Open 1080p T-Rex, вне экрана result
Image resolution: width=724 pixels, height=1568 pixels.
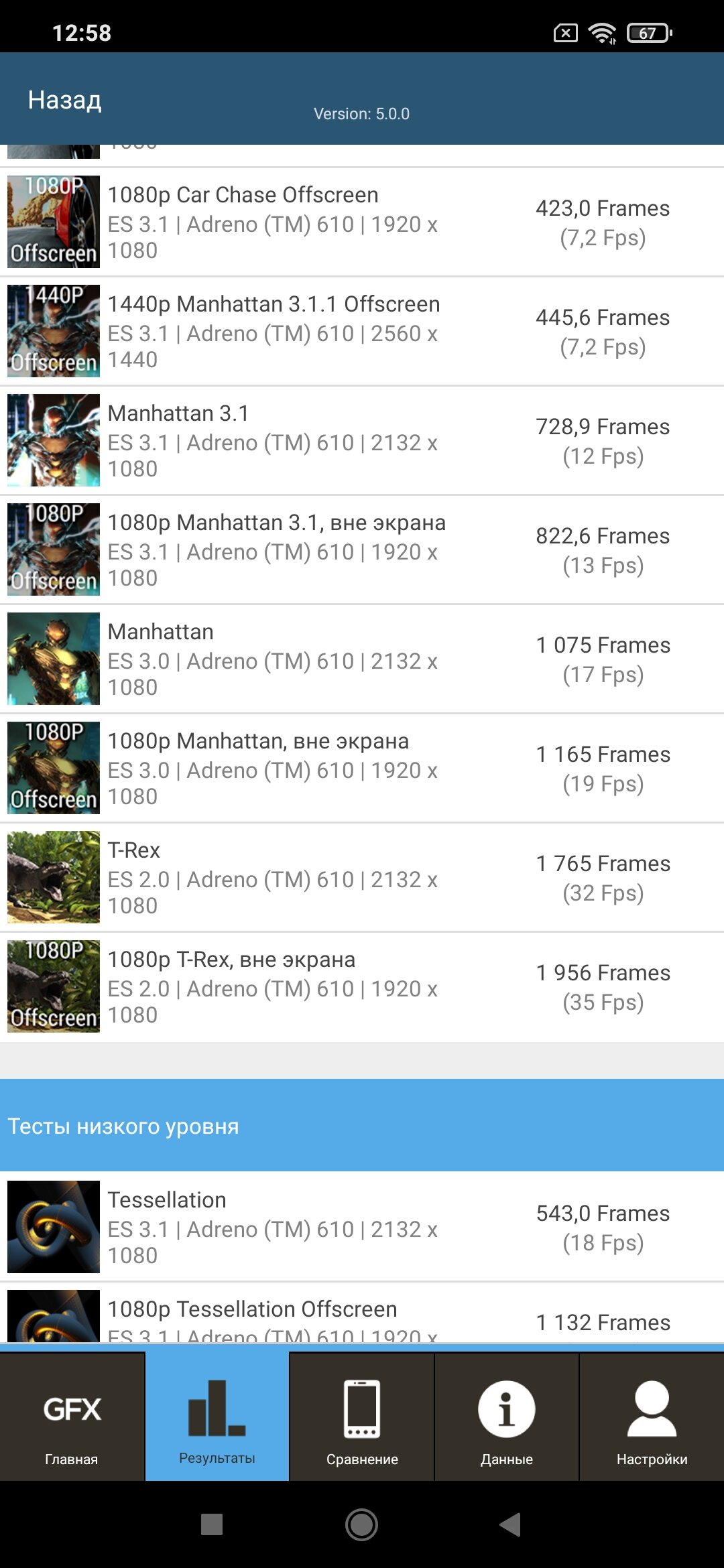click(x=362, y=986)
